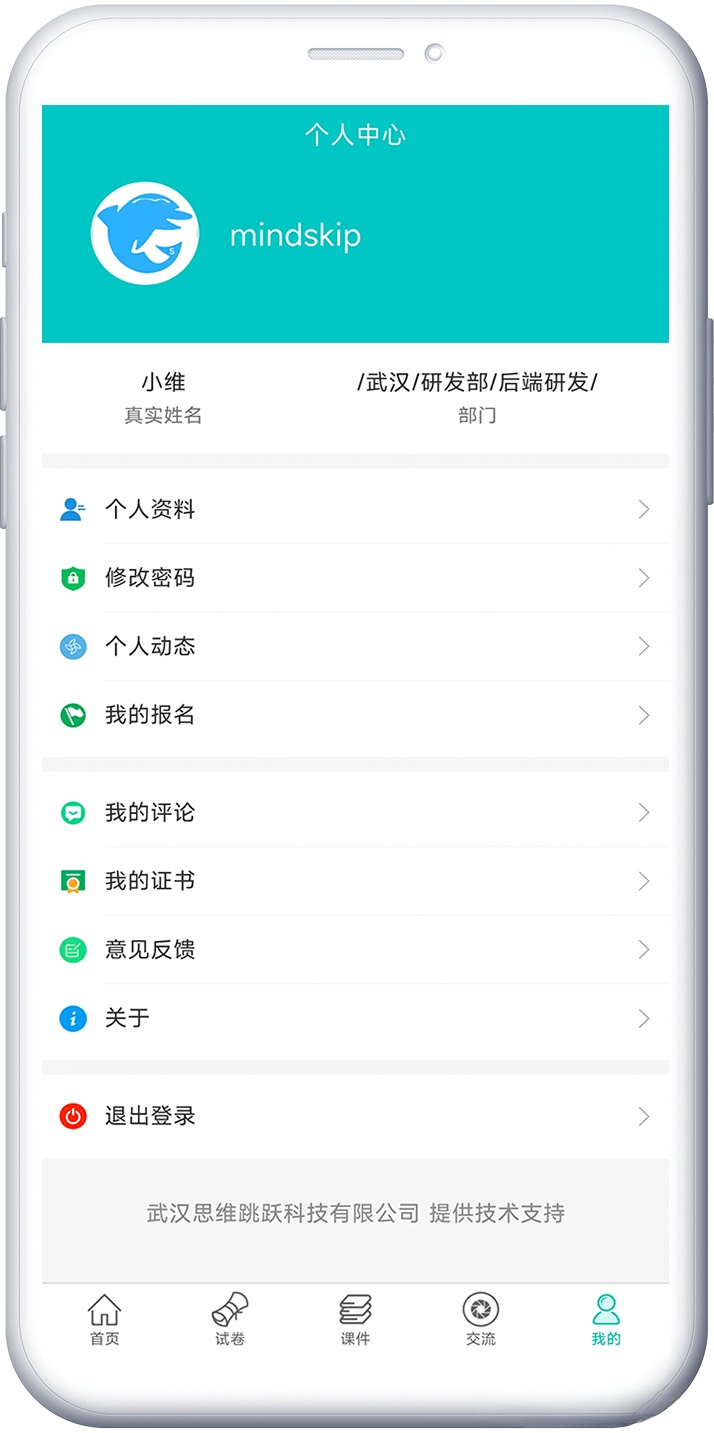Open 修改密码 to change password
The height and width of the screenshot is (1433, 714).
pos(355,578)
